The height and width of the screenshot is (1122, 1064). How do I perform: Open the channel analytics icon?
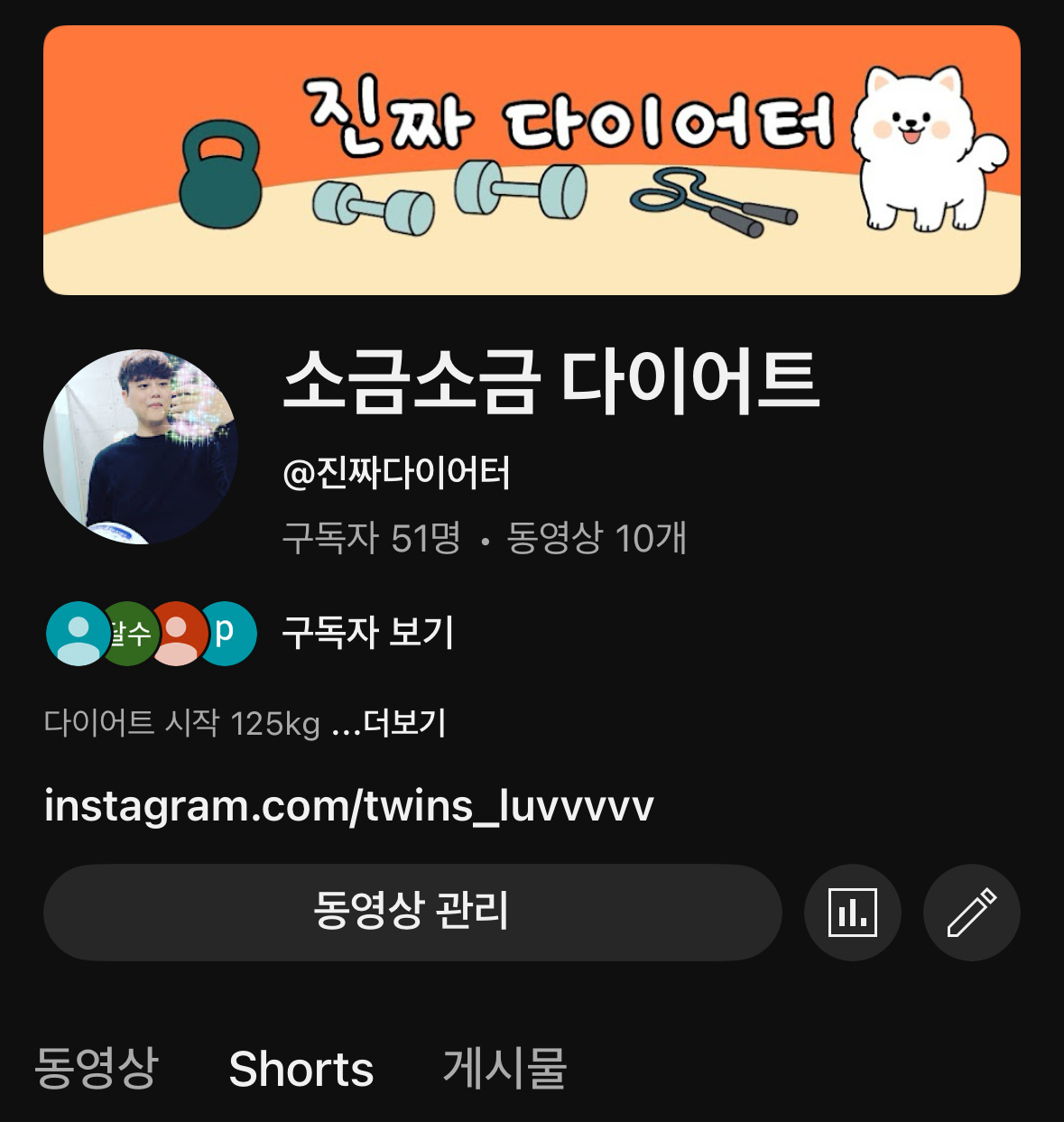[852, 913]
